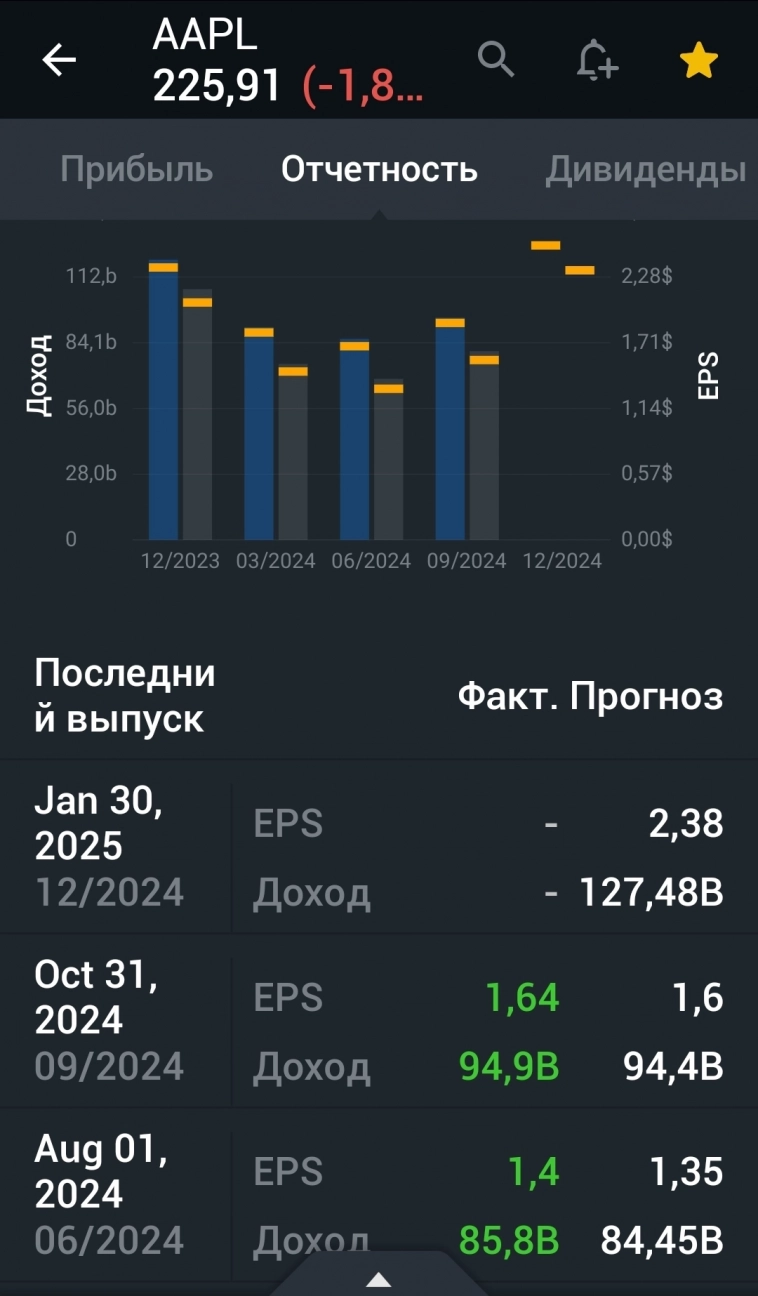Open the Jan 30, 2025 earnings row

click(379, 847)
